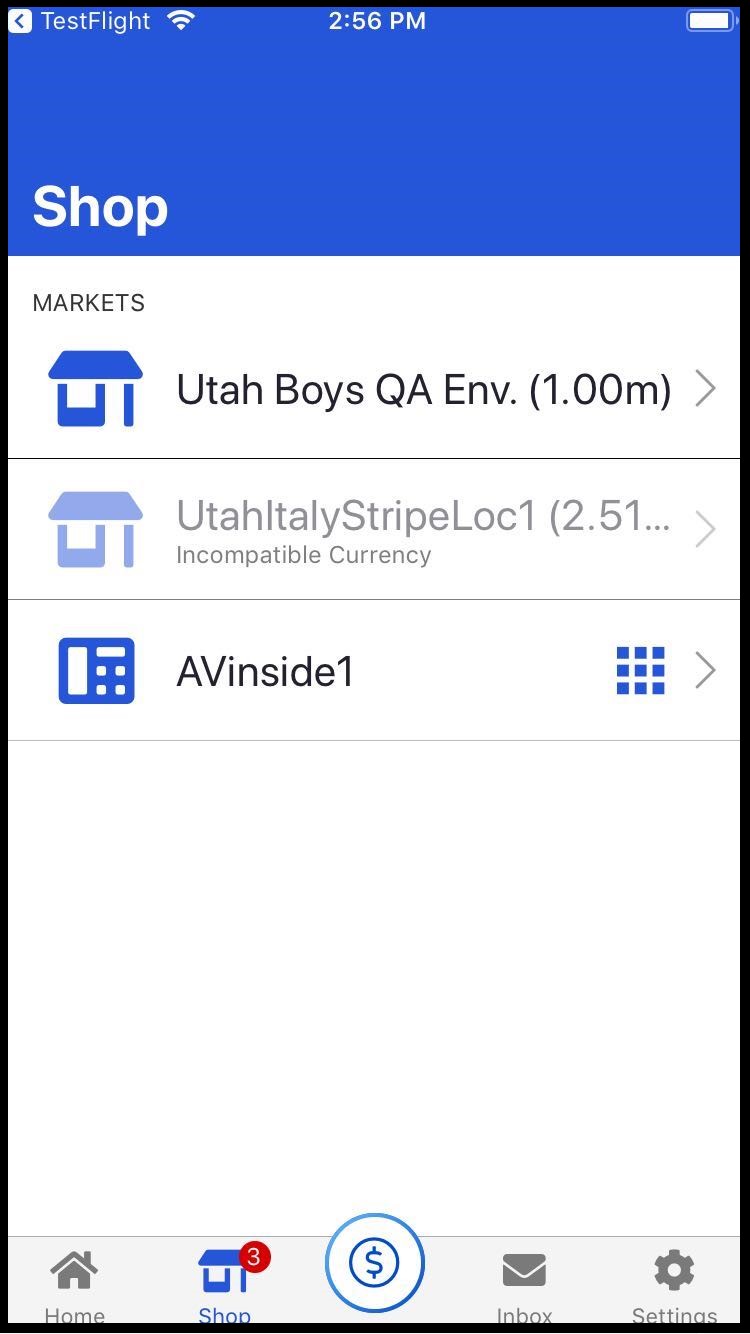This screenshot has height=1334, width=750.
Task: Return to TestFlight via the status bar
Action: [x=80, y=21]
